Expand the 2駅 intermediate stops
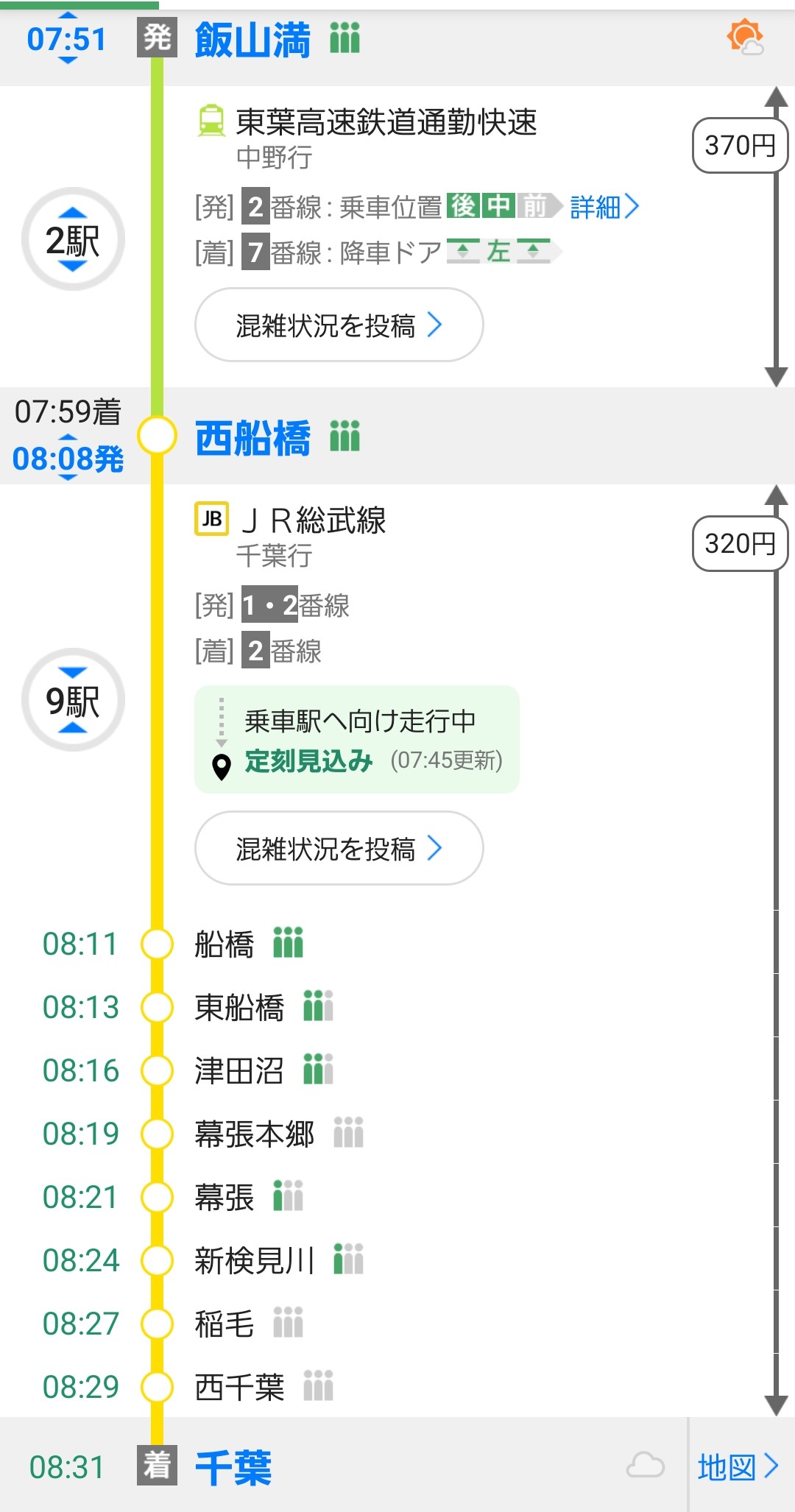This screenshot has height=1512, width=795. click(73, 239)
